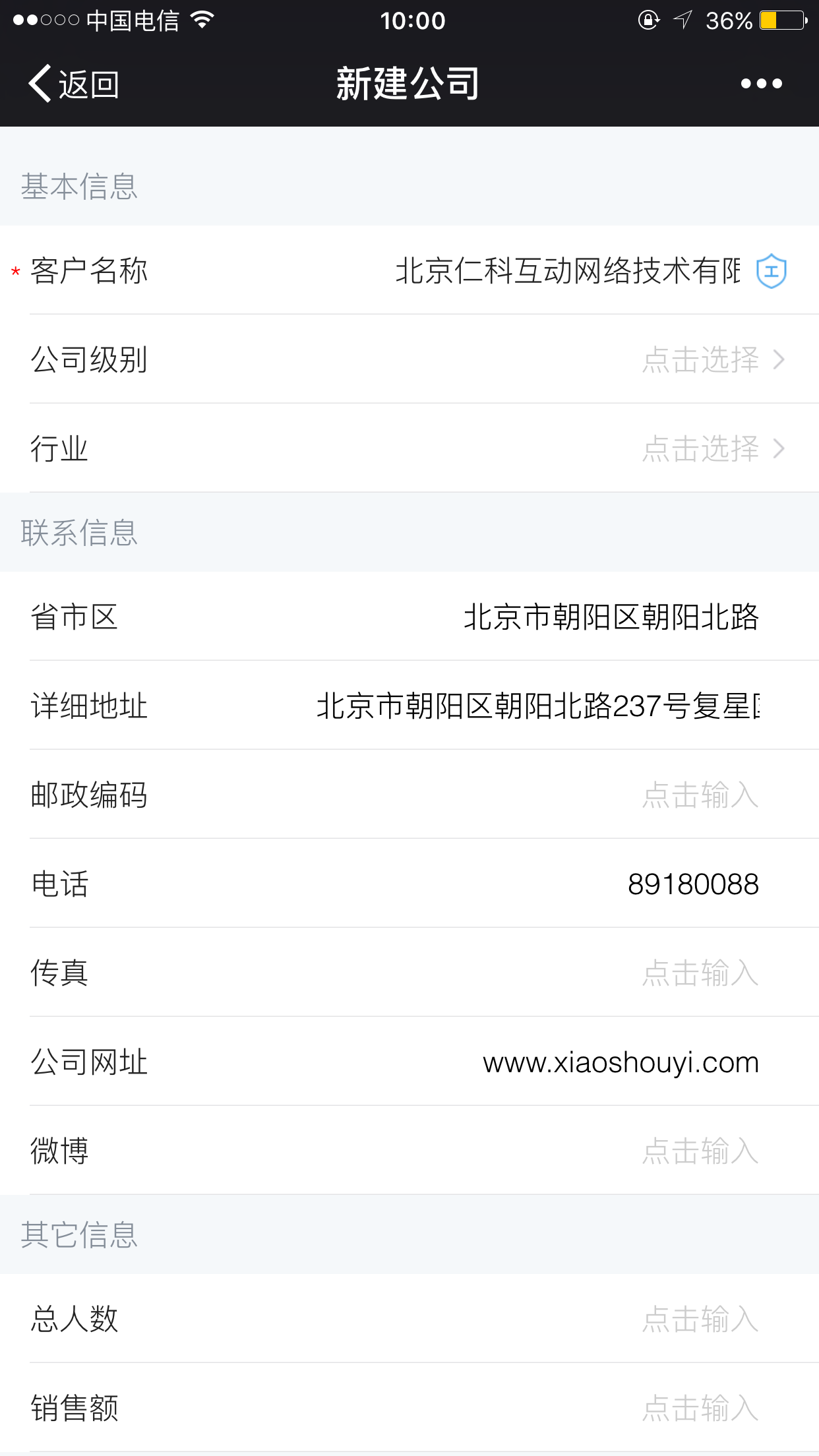Input the 总人数 value
Screen dimensions: 819x1456
[409, 1319]
